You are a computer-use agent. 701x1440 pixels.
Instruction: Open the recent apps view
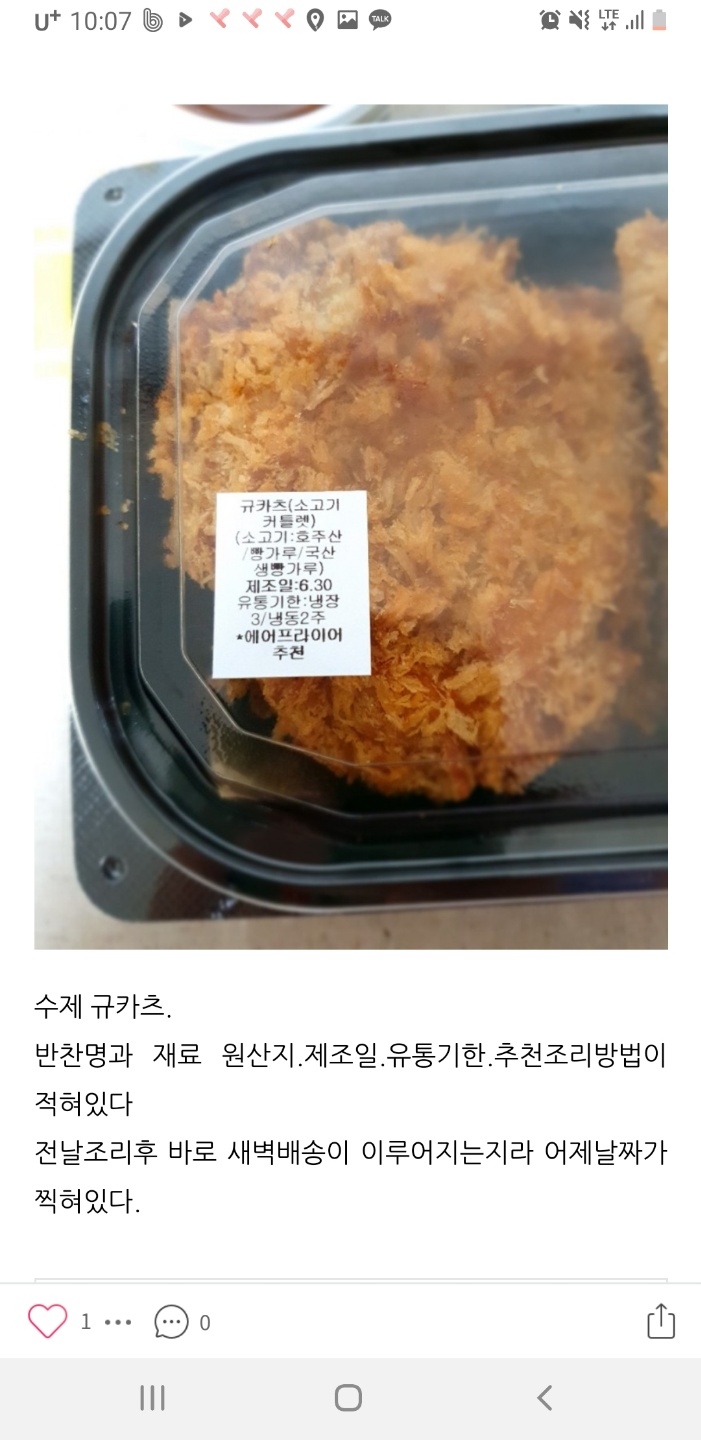(x=152, y=1397)
